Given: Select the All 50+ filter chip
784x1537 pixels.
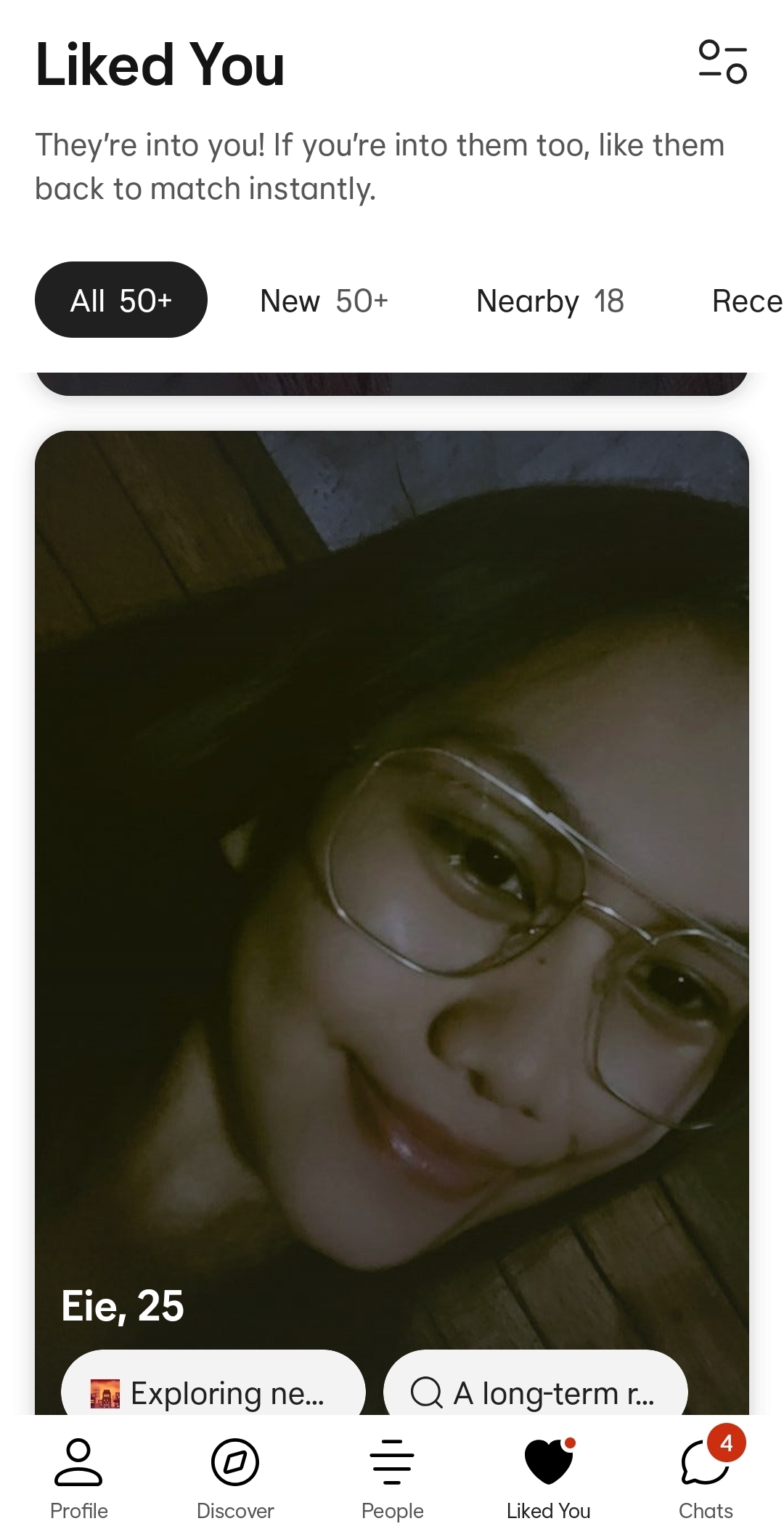Looking at the screenshot, I should click(121, 300).
